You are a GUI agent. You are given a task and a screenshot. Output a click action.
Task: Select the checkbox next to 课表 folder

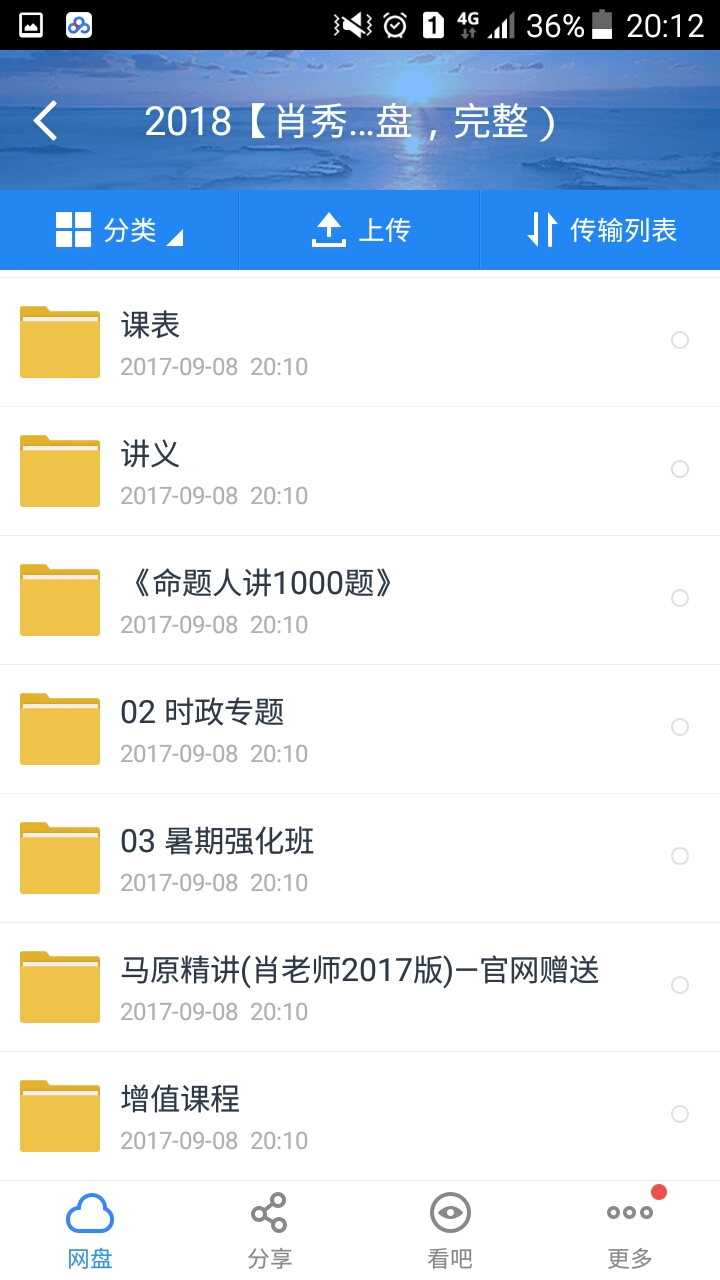pos(680,340)
